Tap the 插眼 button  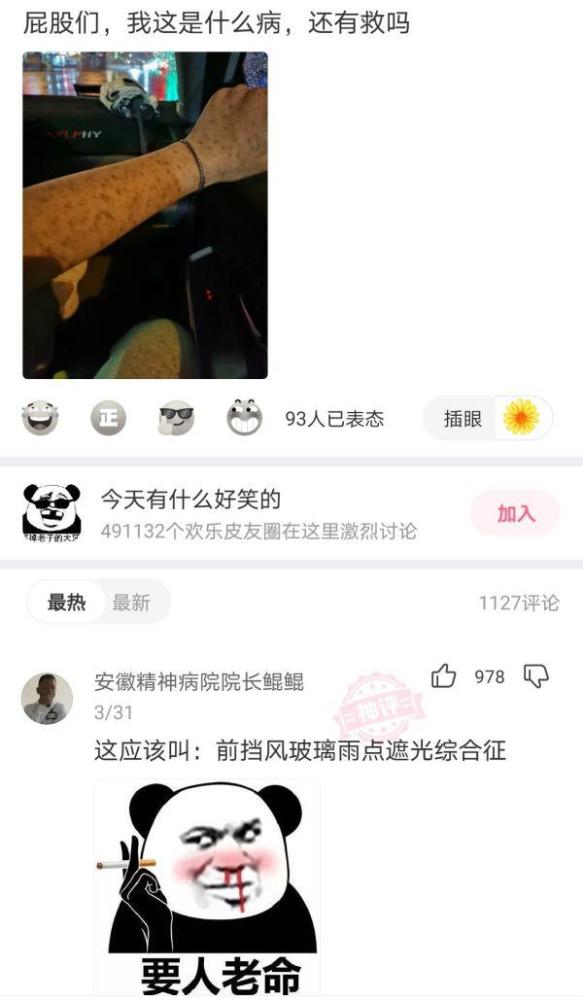pos(488,418)
